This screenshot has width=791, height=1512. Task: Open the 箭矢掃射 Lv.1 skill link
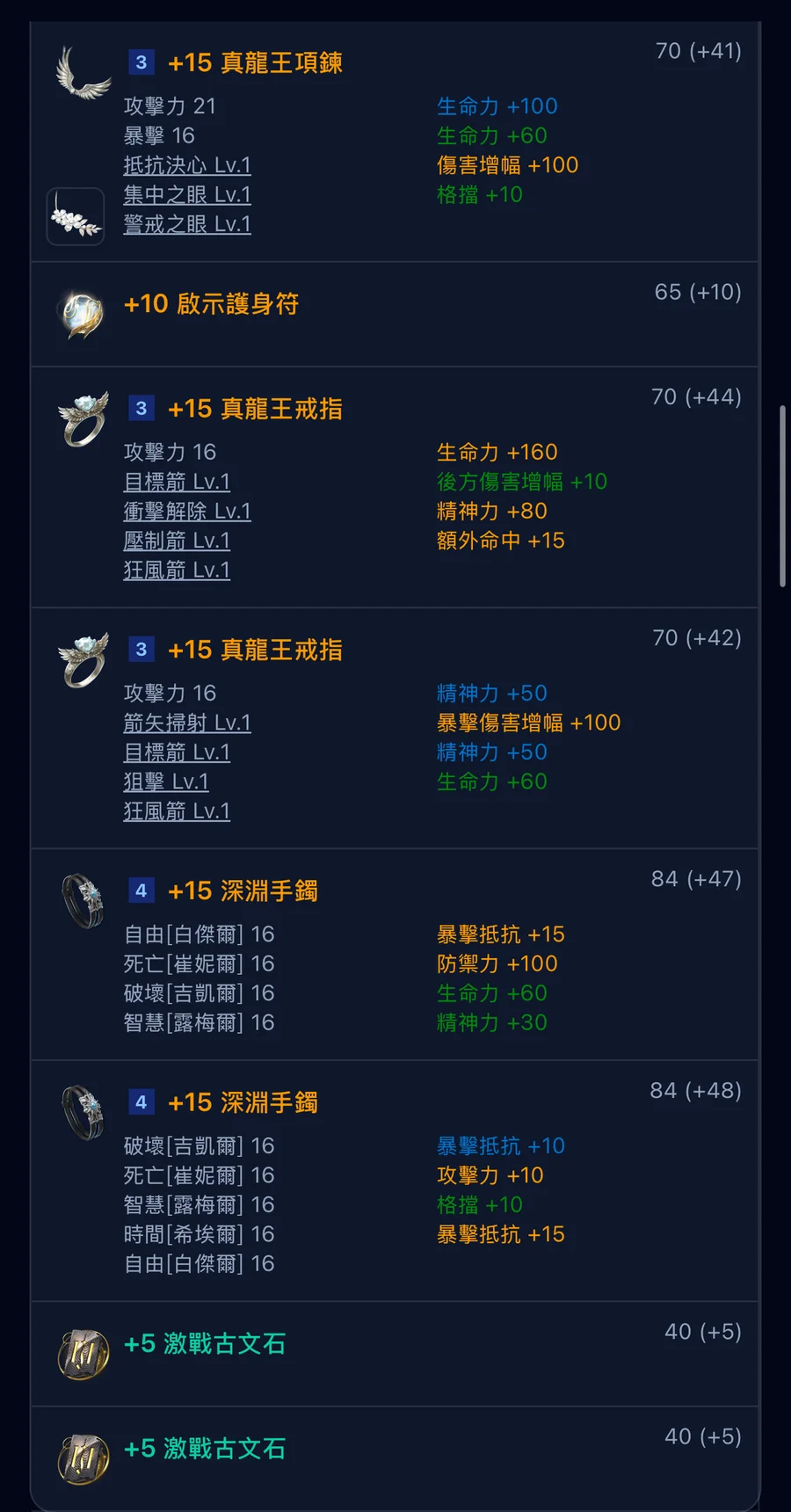(187, 723)
